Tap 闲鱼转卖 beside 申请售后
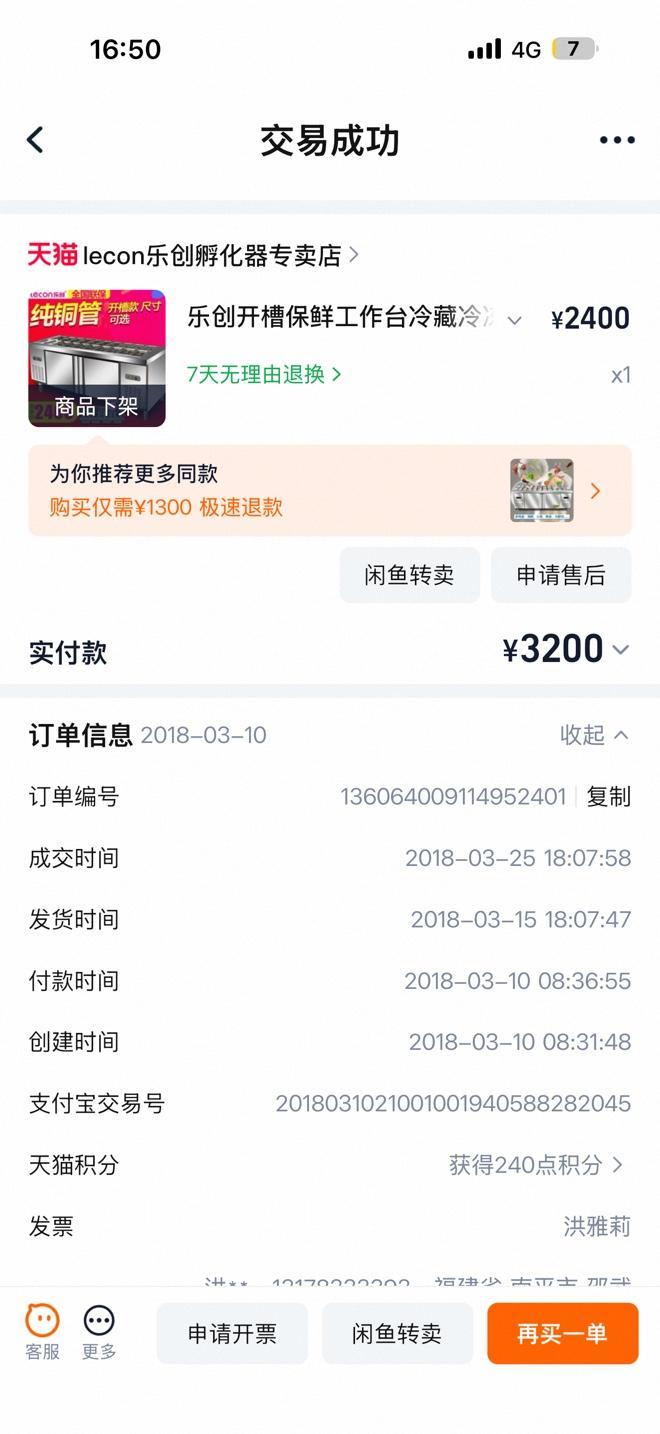The width and height of the screenshot is (660, 1434). 409,575
